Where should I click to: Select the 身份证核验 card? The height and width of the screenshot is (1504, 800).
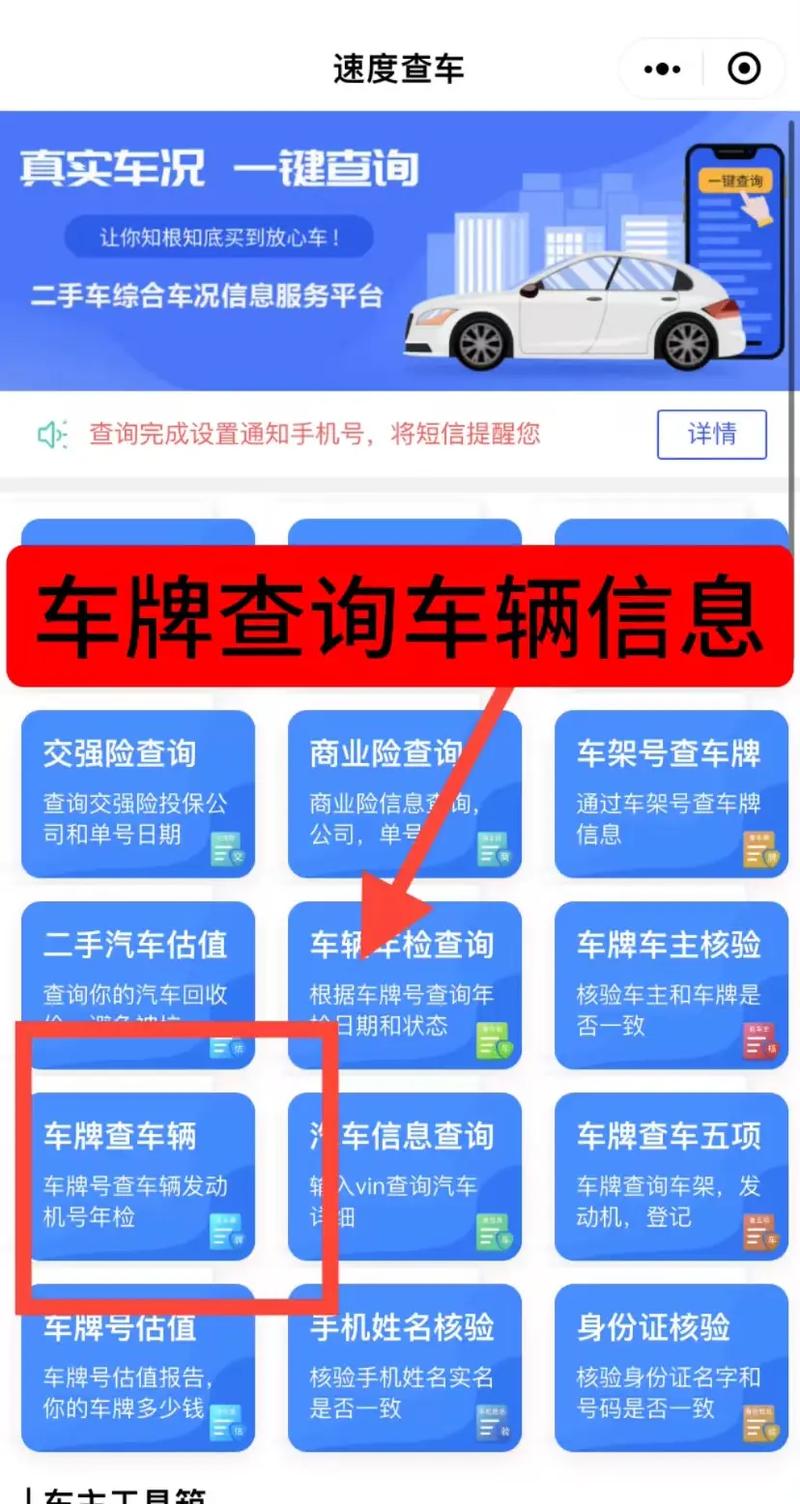pos(671,1367)
